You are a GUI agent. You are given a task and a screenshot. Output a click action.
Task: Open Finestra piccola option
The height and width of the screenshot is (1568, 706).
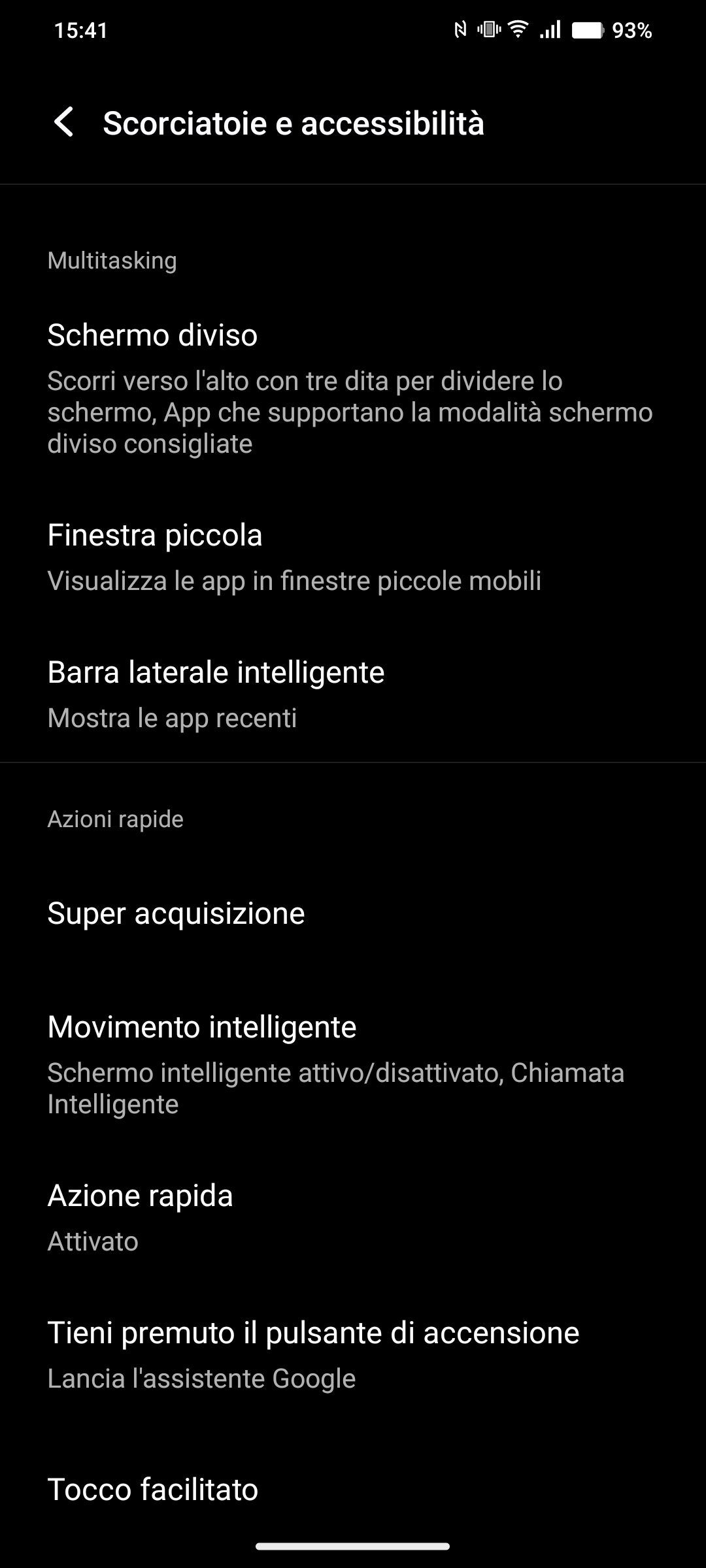[353, 557]
